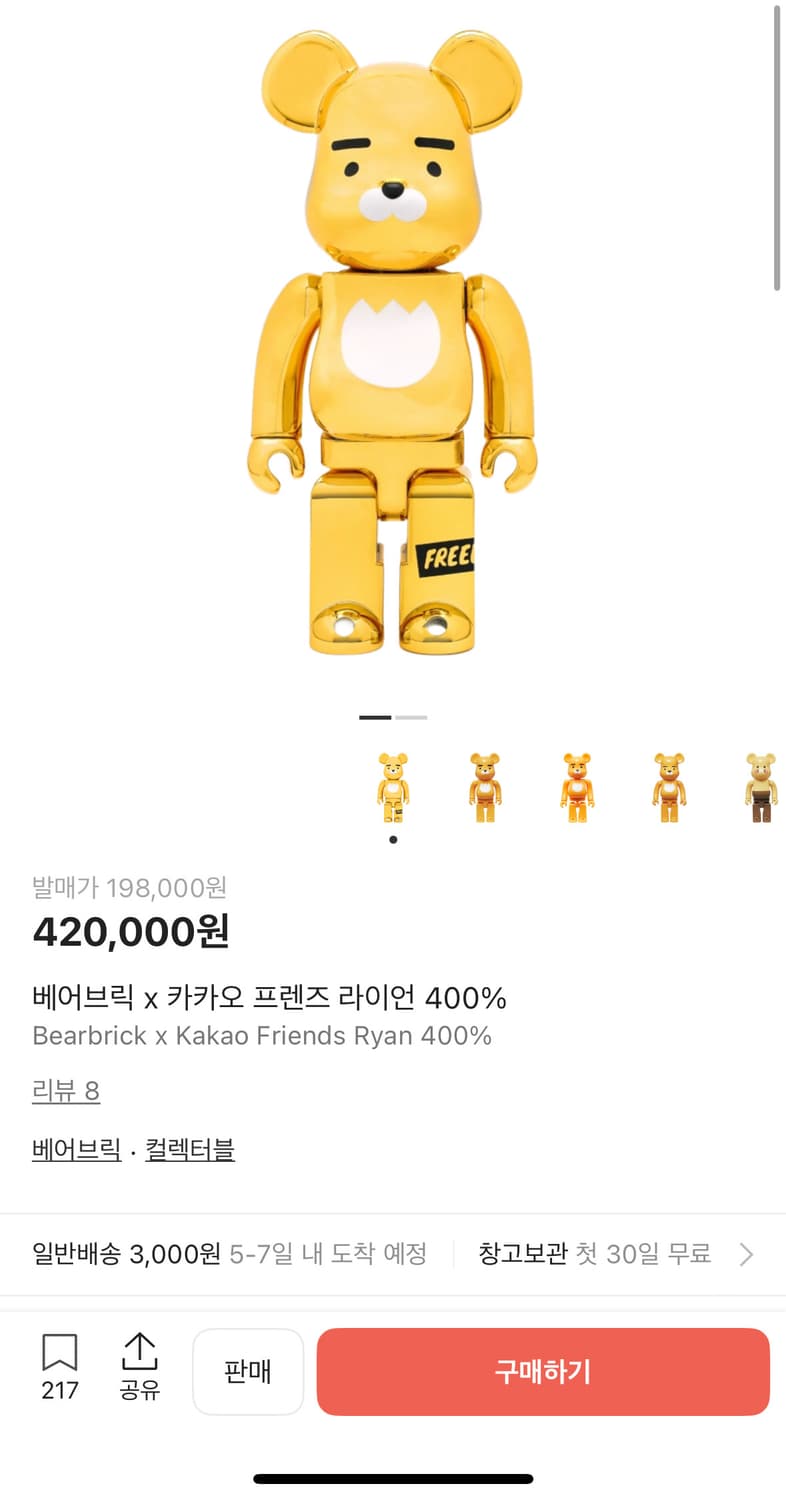Screen dimensions: 786x1500
Task: Visit the 베어브릭 brand page link
Action: pyautogui.click(x=76, y=1148)
